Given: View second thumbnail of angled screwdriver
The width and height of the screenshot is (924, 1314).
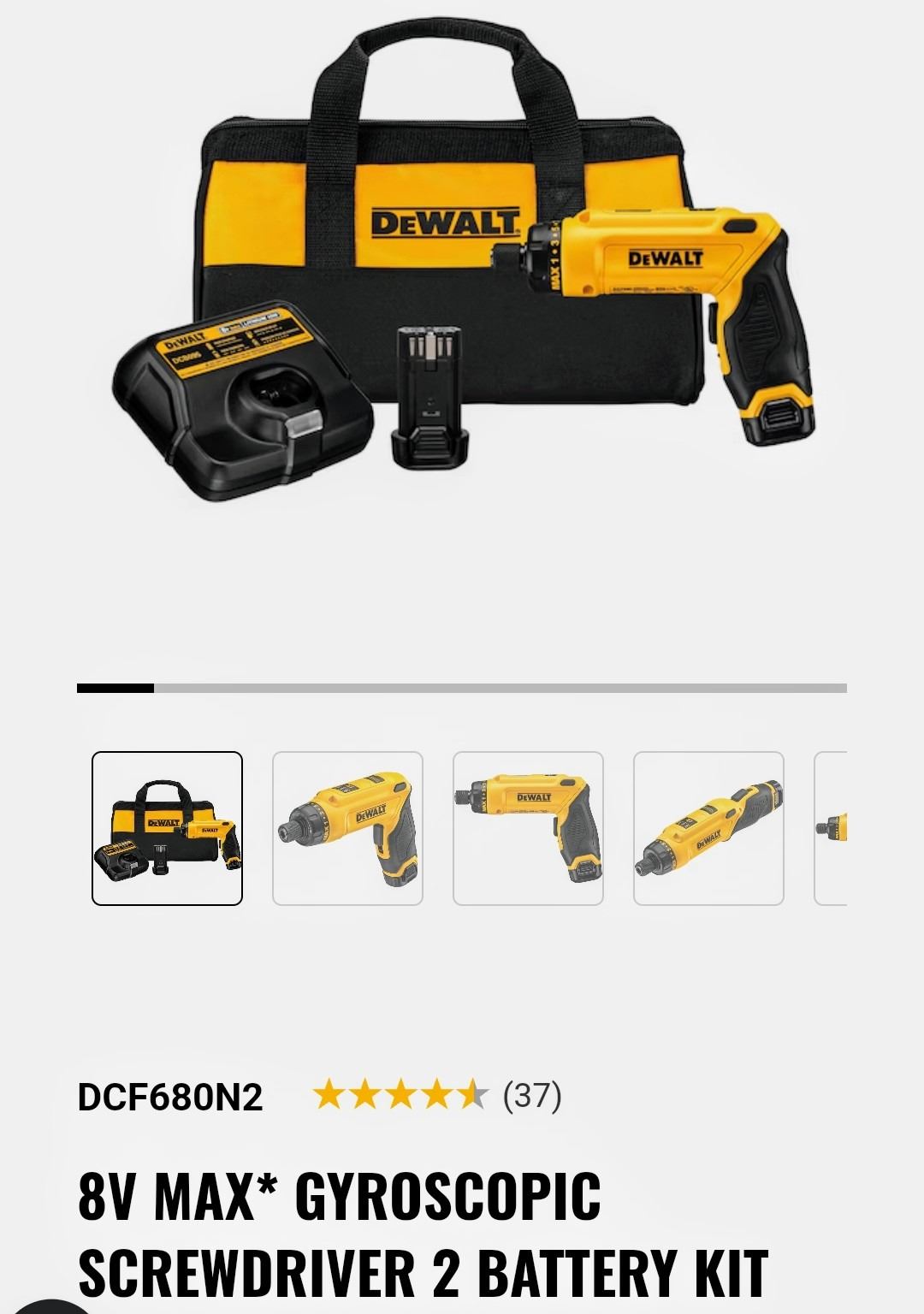Looking at the screenshot, I should click(347, 828).
